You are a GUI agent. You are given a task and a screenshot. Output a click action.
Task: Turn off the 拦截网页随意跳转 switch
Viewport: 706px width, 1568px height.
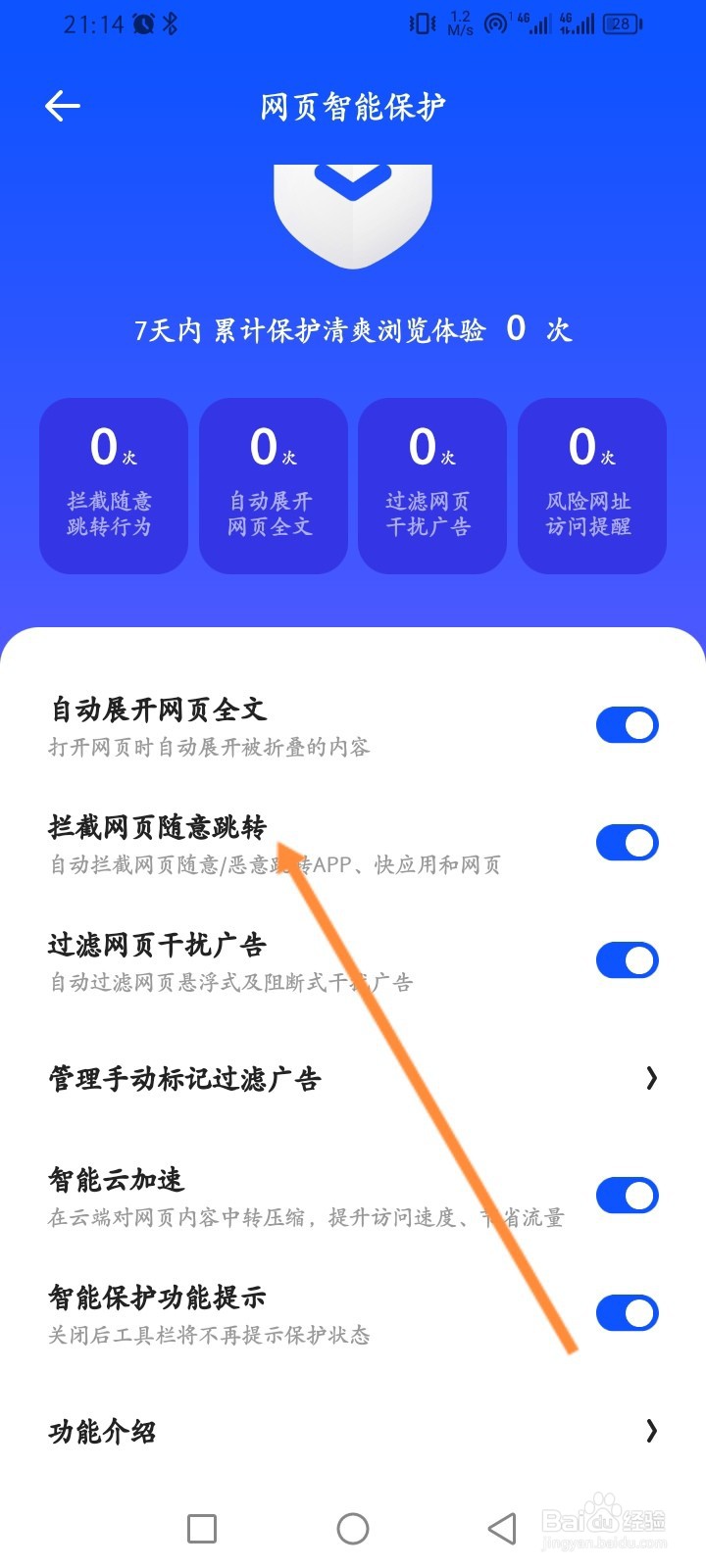click(627, 842)
